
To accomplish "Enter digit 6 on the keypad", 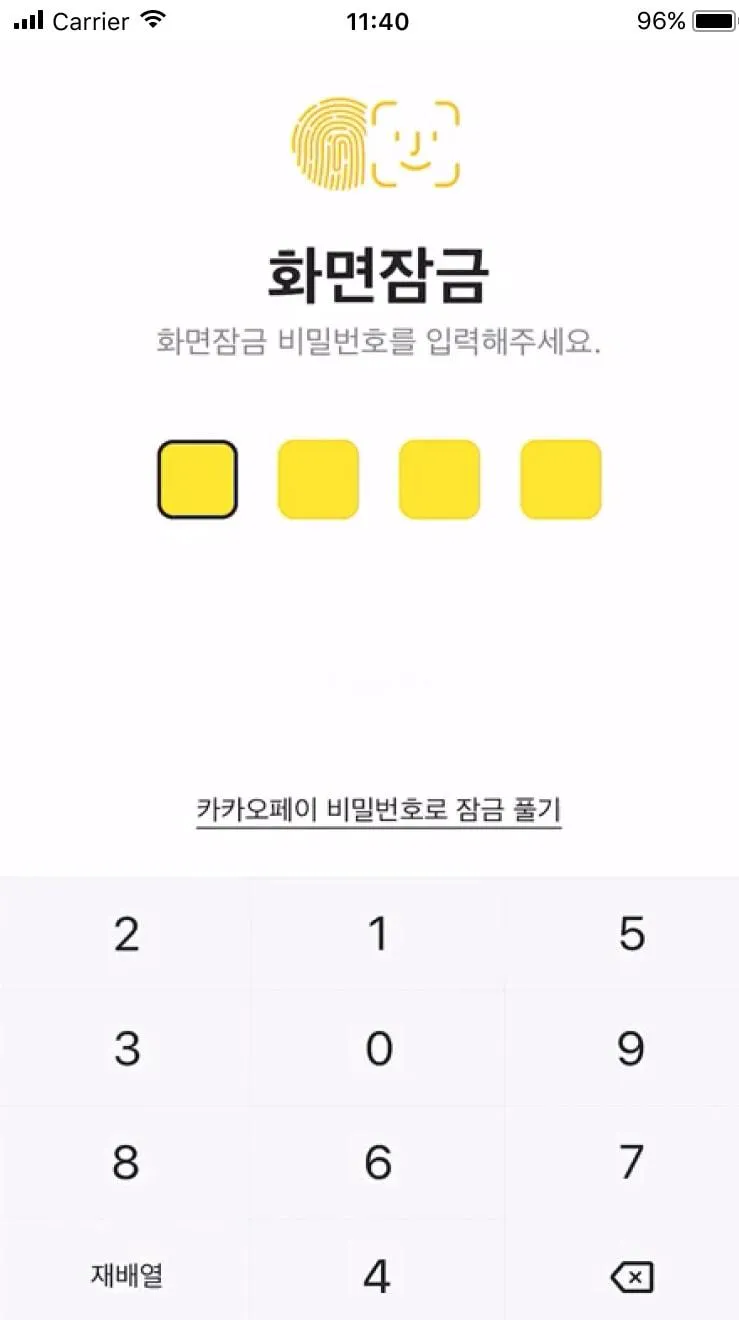I will click(x=378, y=1163).
